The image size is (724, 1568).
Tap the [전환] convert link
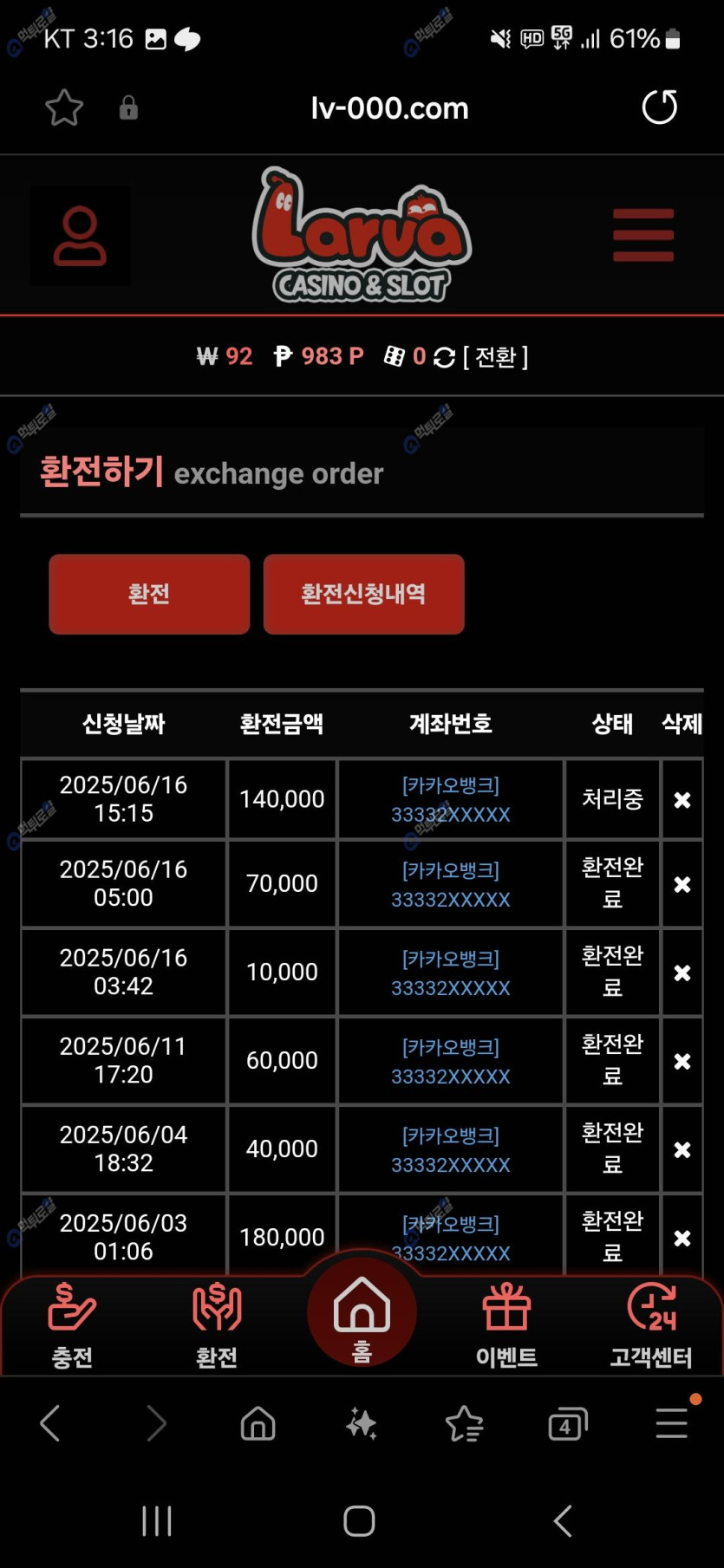(x=495, y=357)
